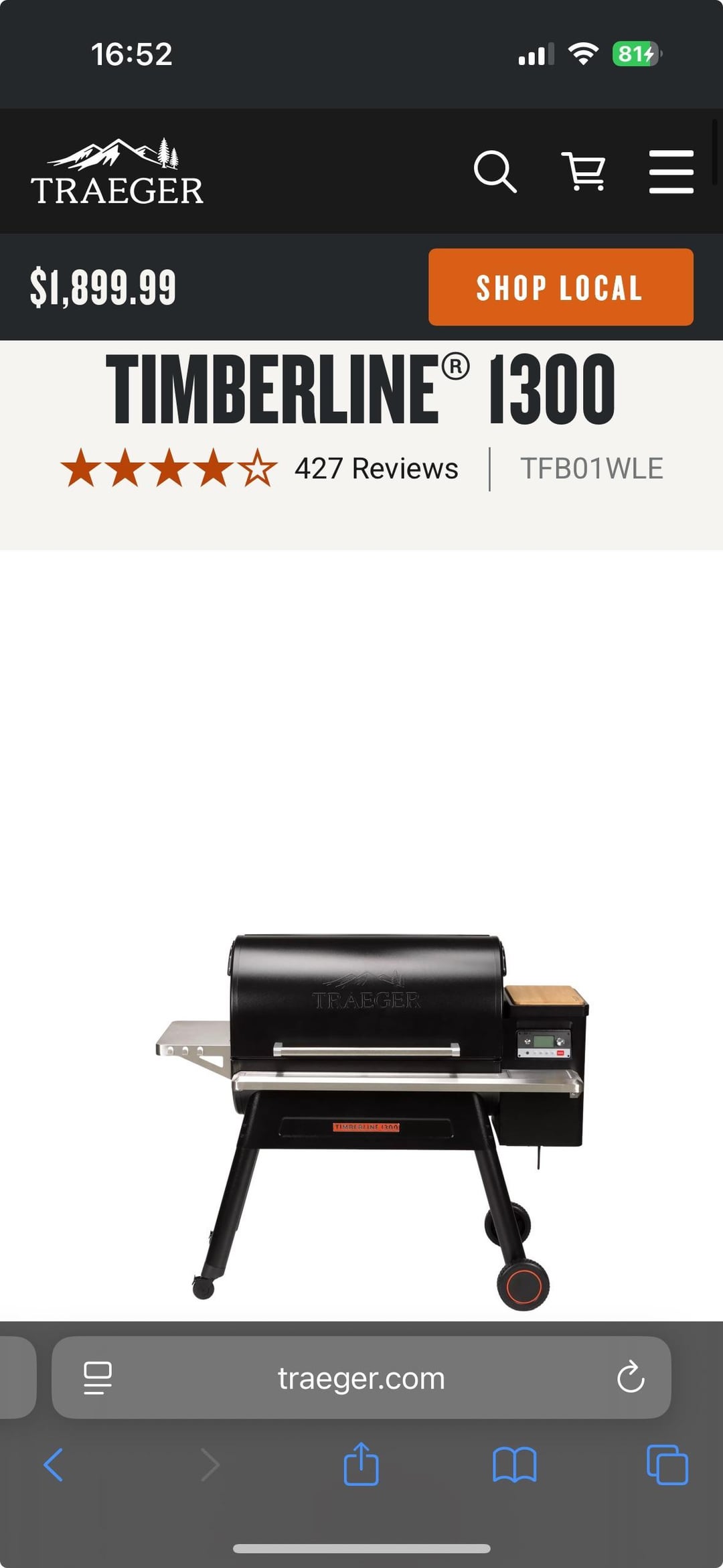Tap the Shop Local button

pos(560,287)
